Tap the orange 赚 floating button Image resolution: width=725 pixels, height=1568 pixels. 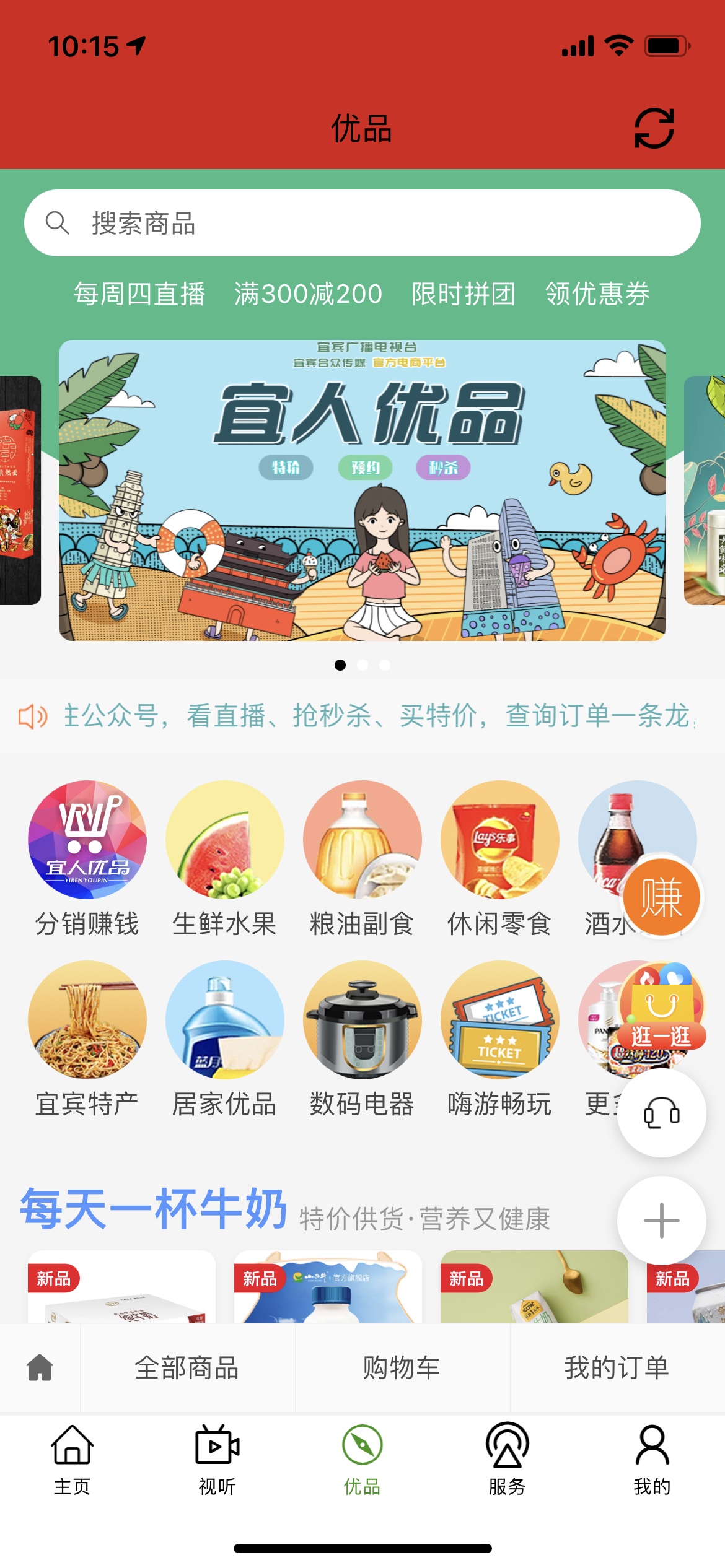tap(661, 897)
